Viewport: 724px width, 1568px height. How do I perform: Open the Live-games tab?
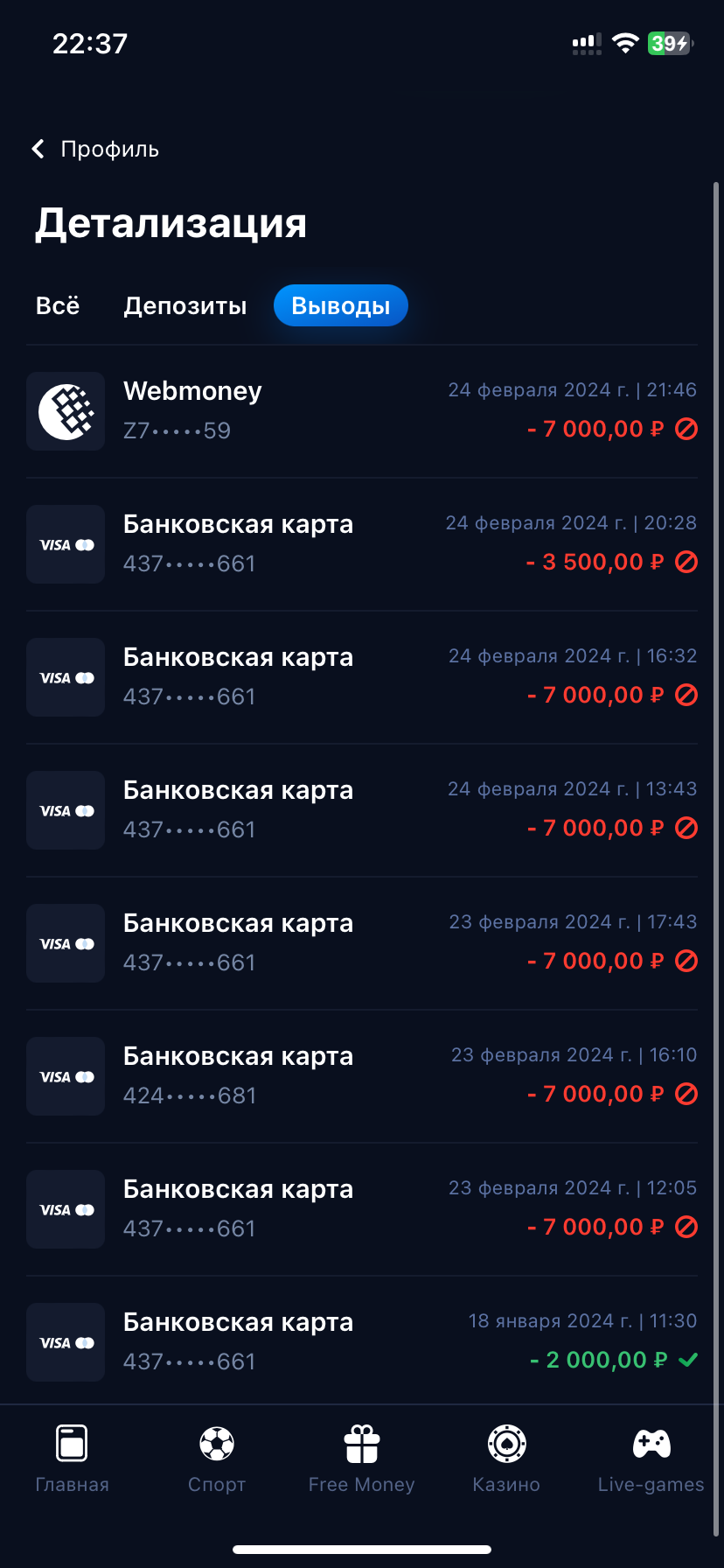651,1459
